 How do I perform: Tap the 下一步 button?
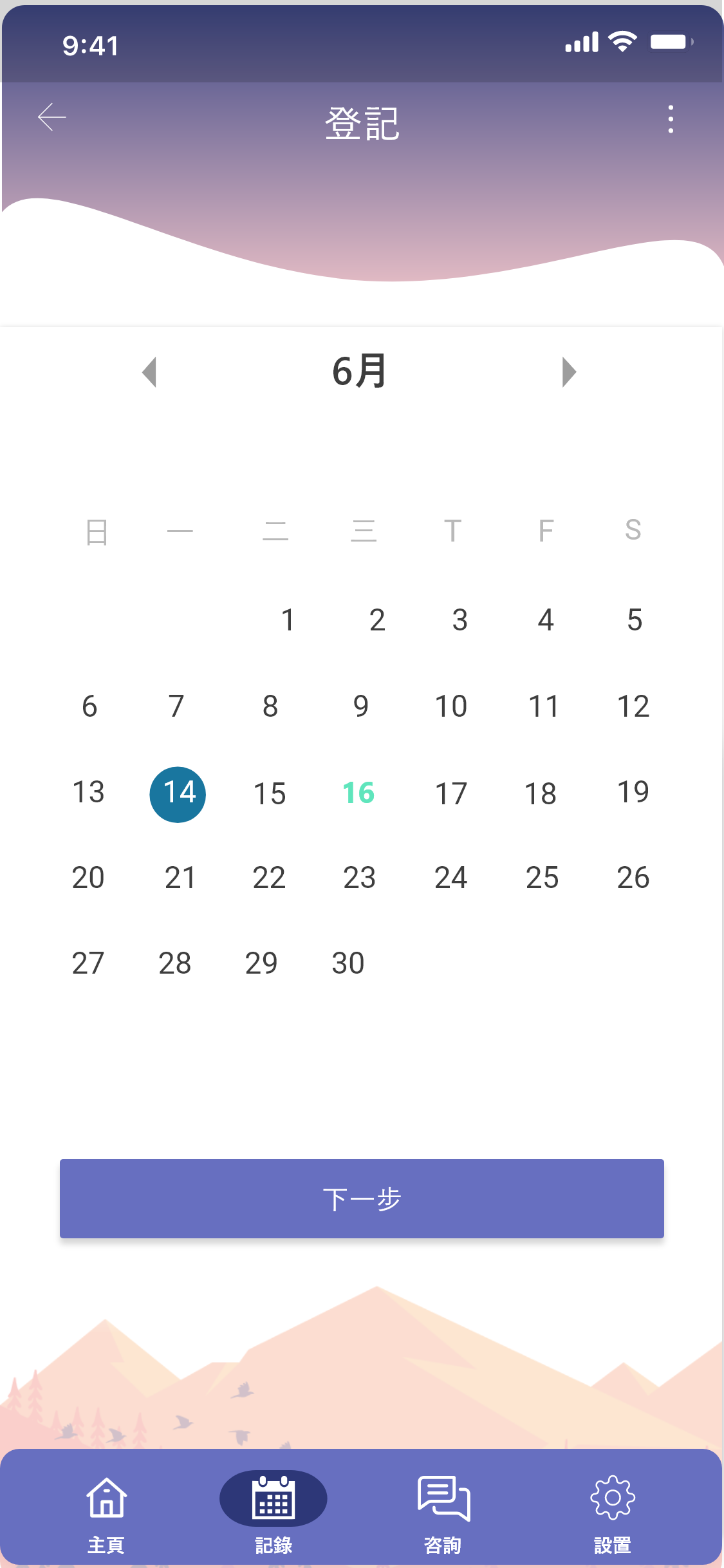[x=362, y=1198]
